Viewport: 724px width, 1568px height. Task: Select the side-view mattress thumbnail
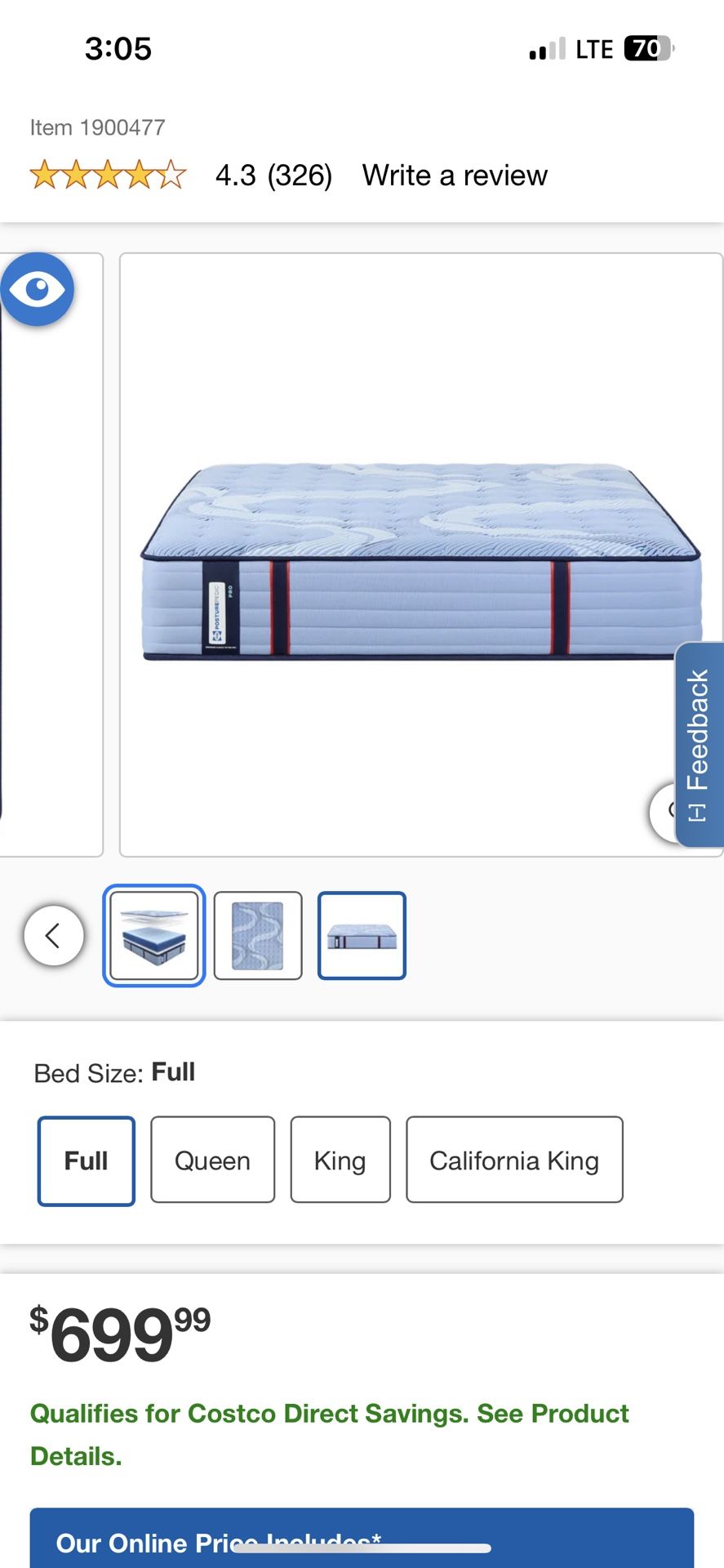[x=362, y=936]
